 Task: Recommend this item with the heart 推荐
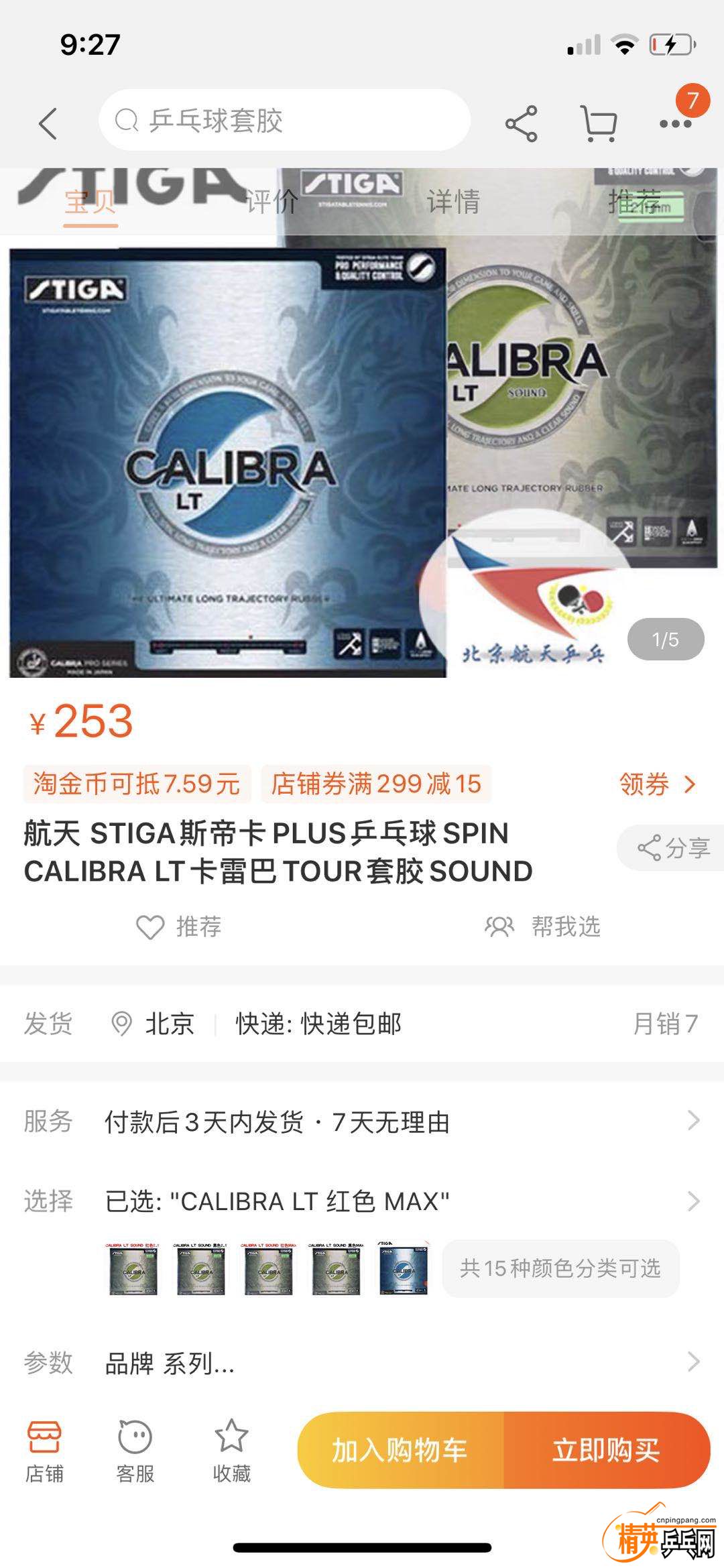click(178, 927)
